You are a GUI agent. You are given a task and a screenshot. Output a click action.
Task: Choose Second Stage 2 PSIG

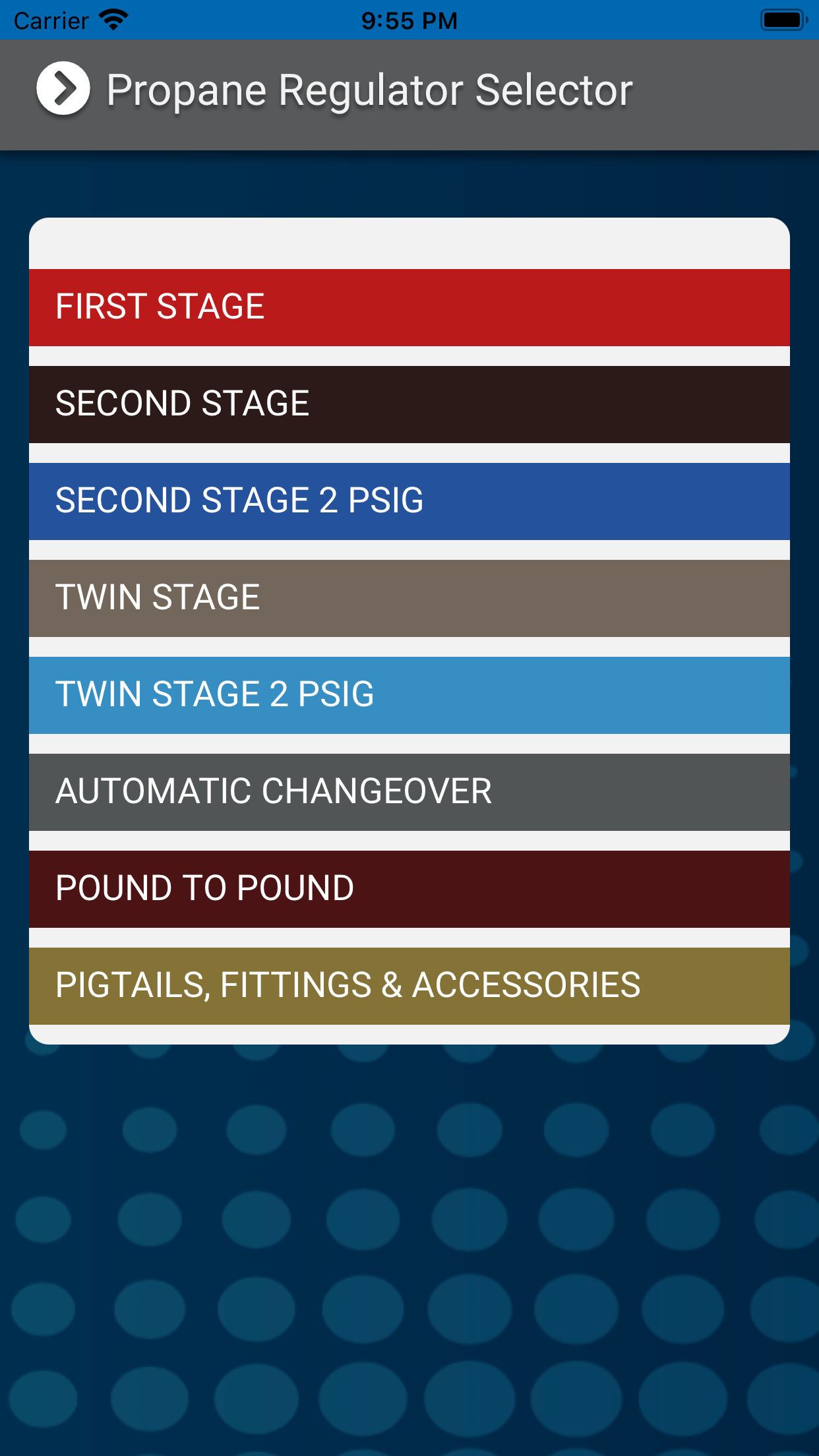(x=409, y=501)
